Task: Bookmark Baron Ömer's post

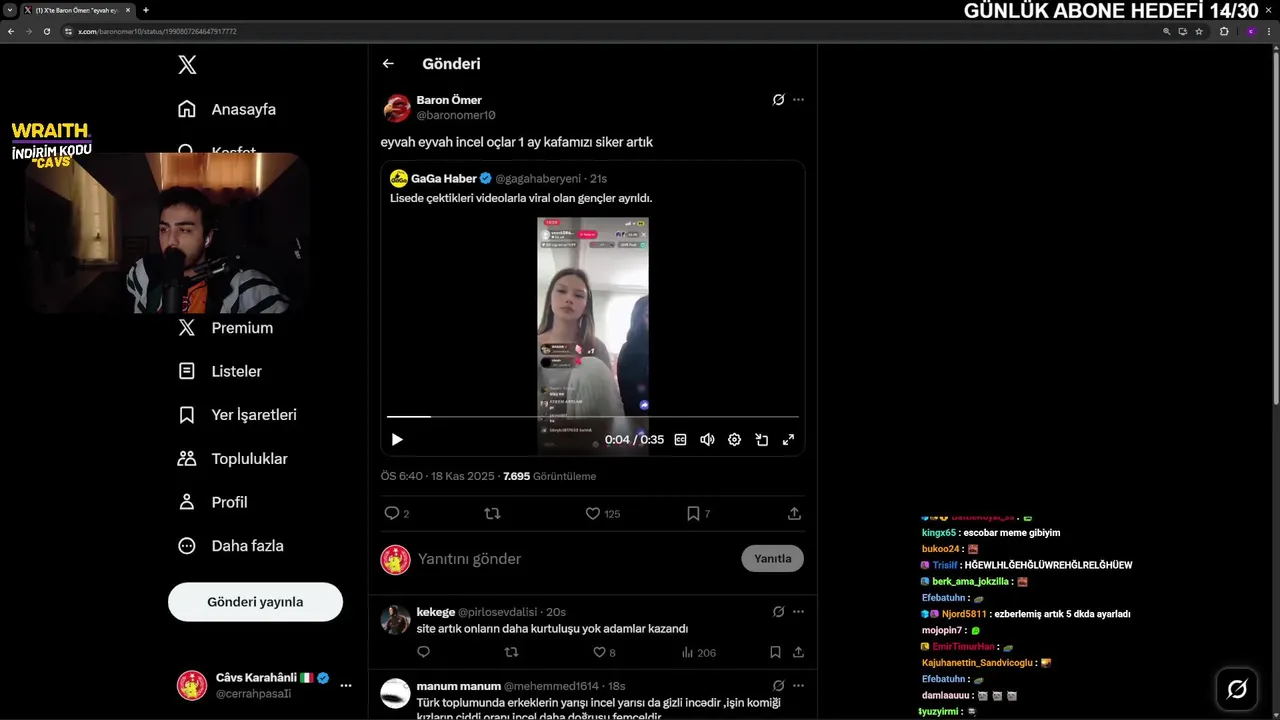Action: click(x=698, y=513)
